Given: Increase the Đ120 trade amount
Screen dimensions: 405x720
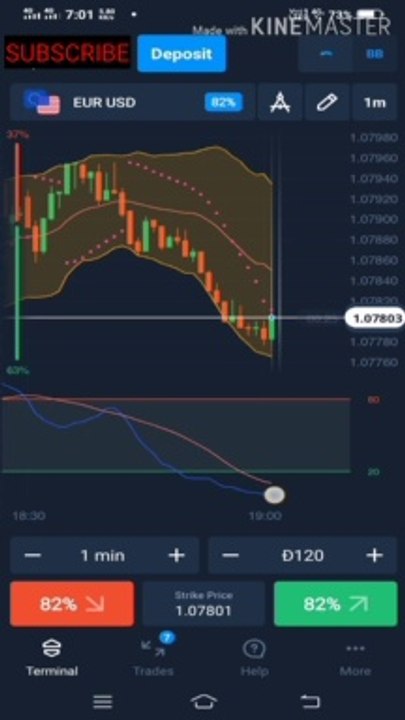Looking at the screenshot, I should (375, 556).
